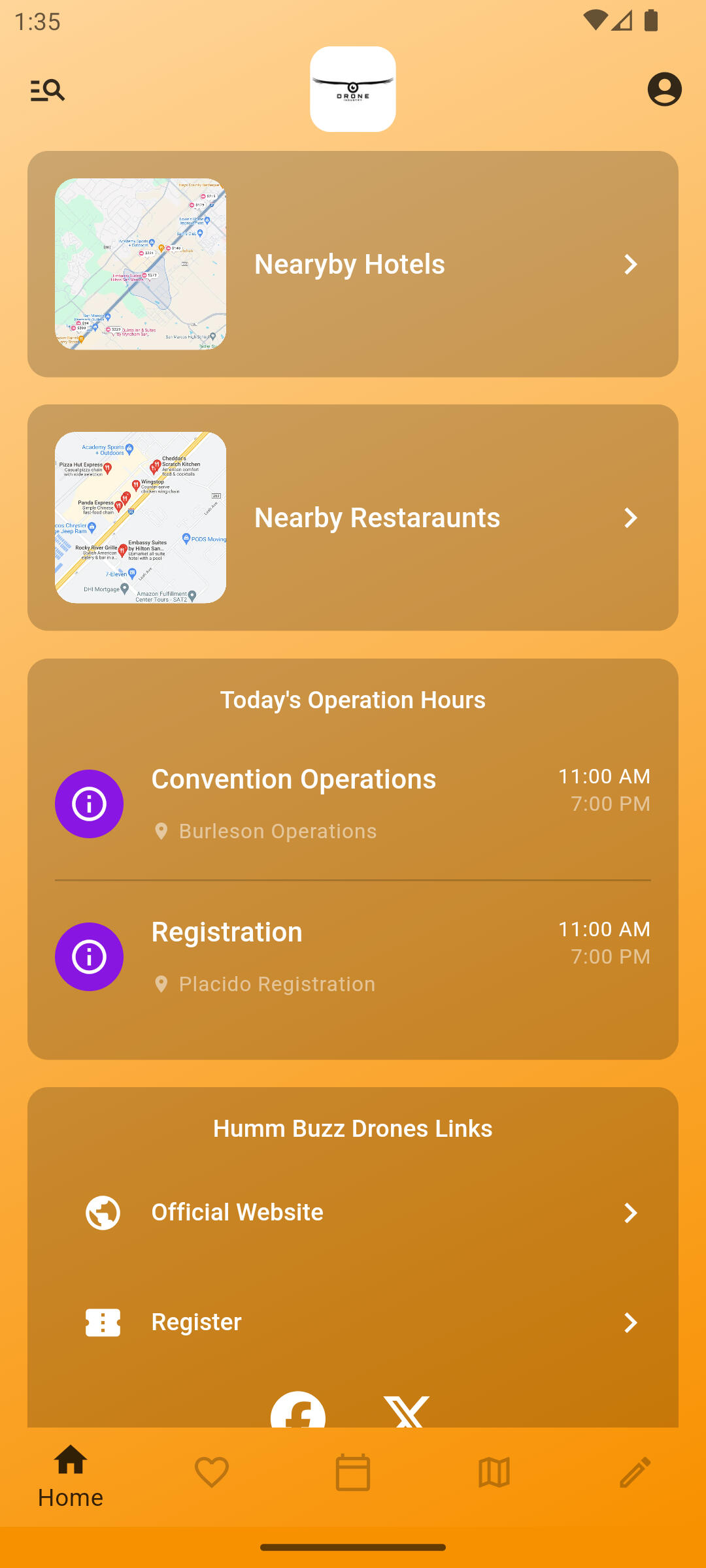Tap Burleson Operations location link
Image resolution: width=706 pixels, height=1568 pixels.
(276, 830)
